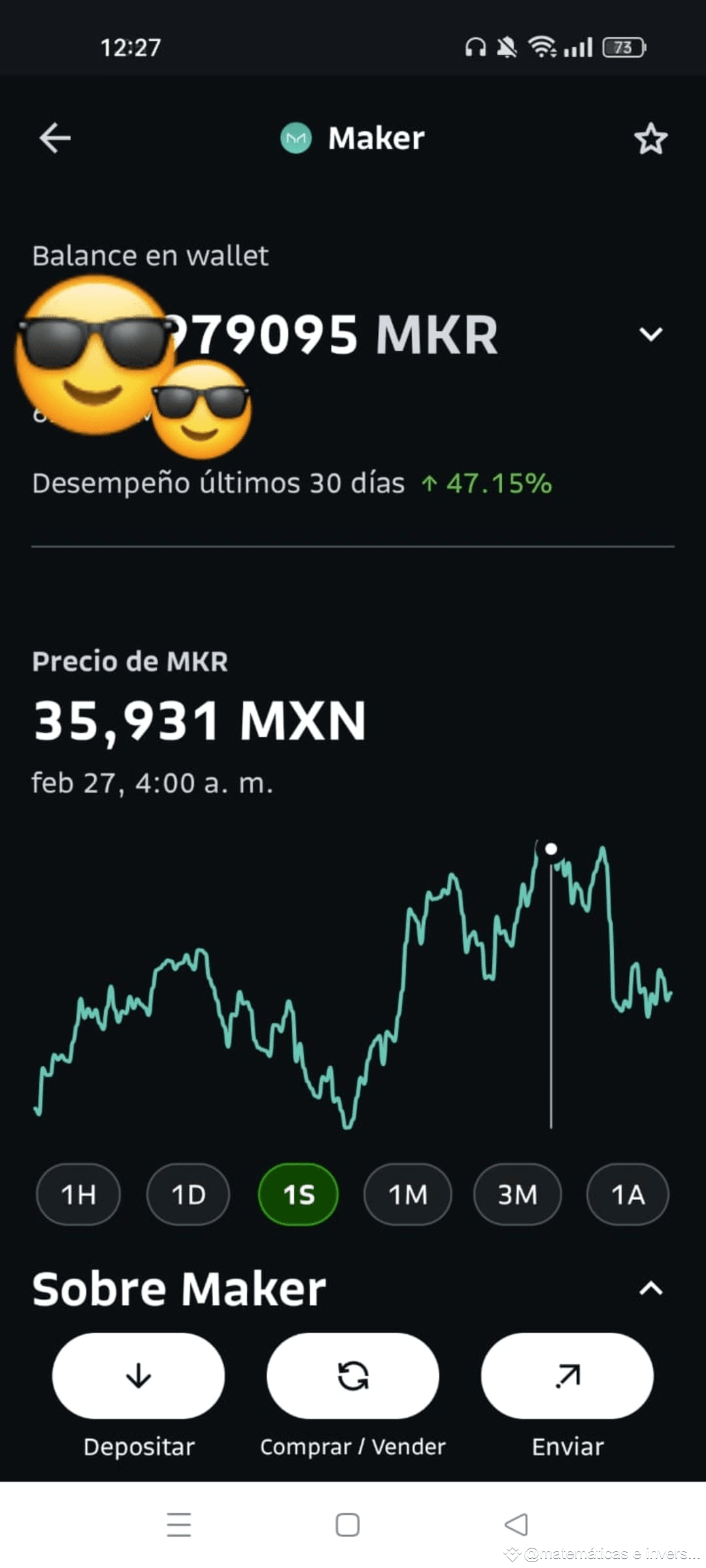This screenshot has height=1568, width=706.
Task: Show the 1M price chart
Action: pyautogui.click(x=408, y=1194)
